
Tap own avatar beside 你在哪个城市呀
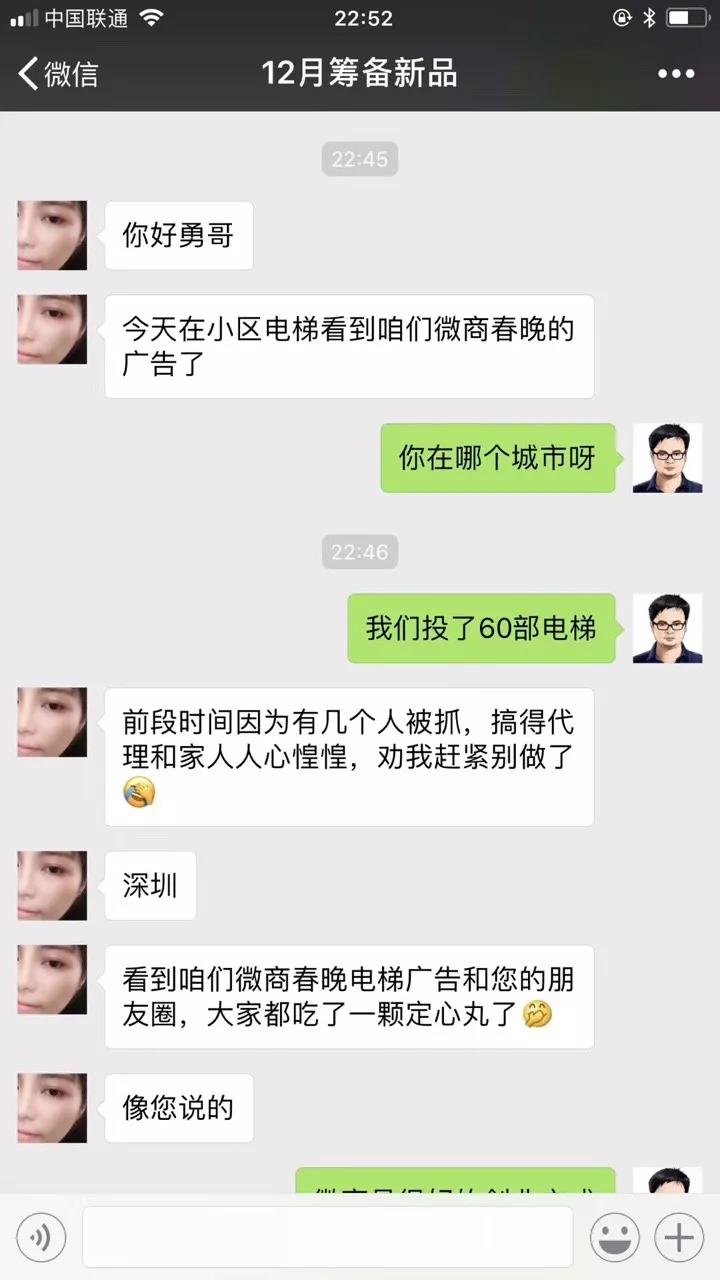[667, 458]
